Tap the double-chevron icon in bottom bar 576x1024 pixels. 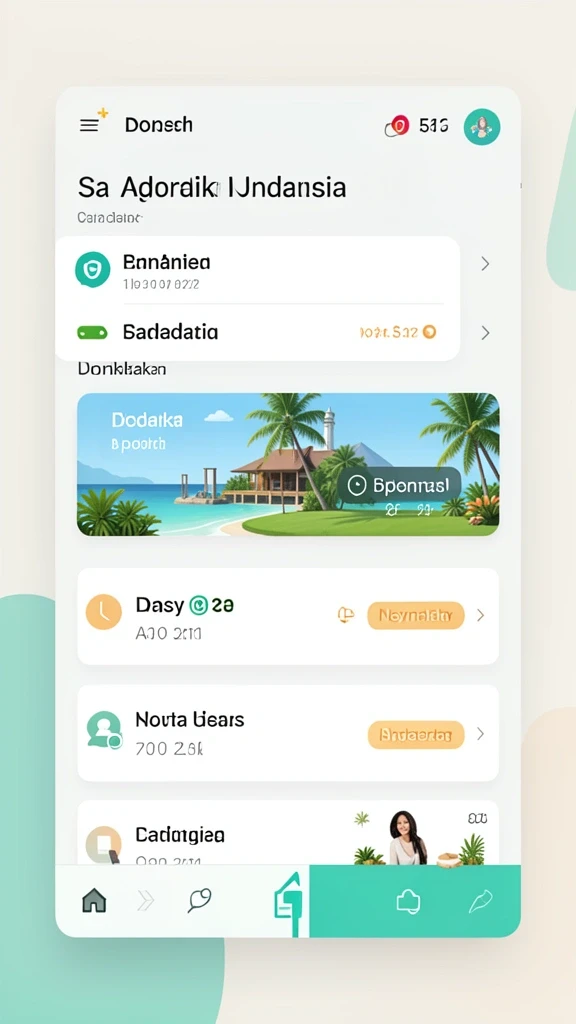pyautogui.click(x=145, y=901)
